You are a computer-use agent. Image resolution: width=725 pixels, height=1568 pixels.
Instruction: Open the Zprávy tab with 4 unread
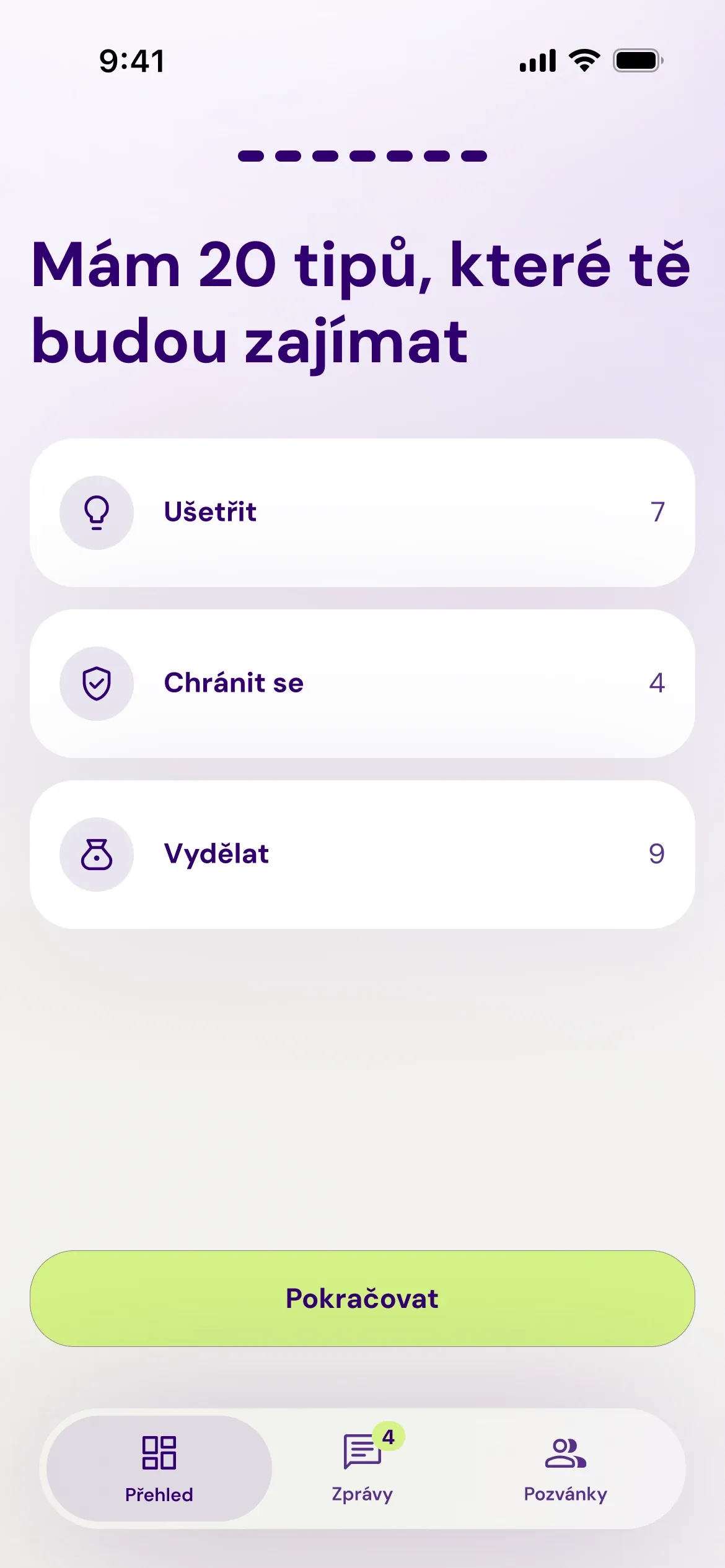(362, 1468)
